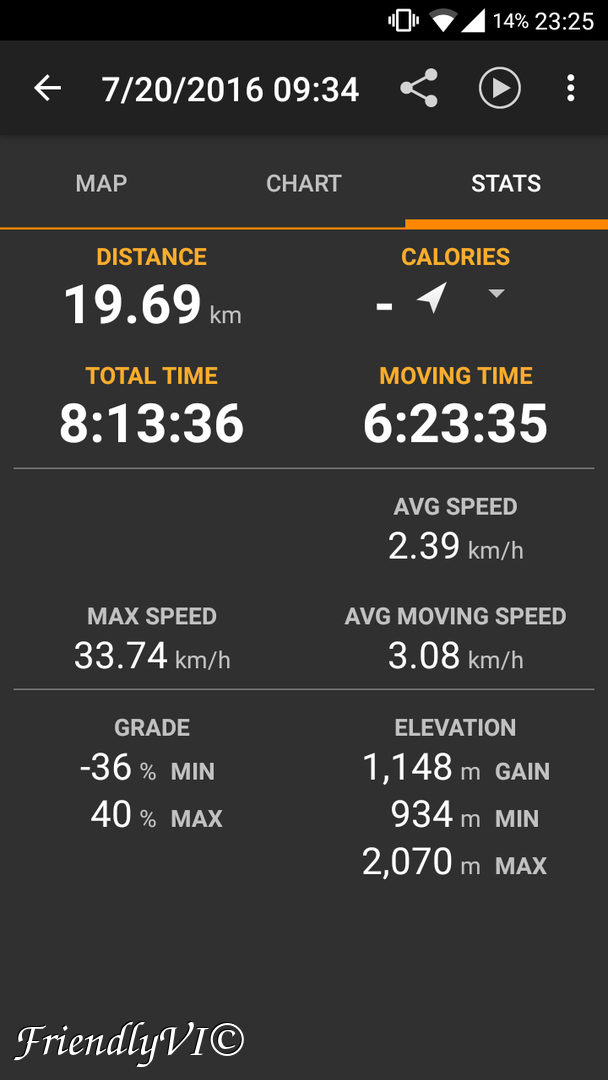Switch to the Map tab

101,183
